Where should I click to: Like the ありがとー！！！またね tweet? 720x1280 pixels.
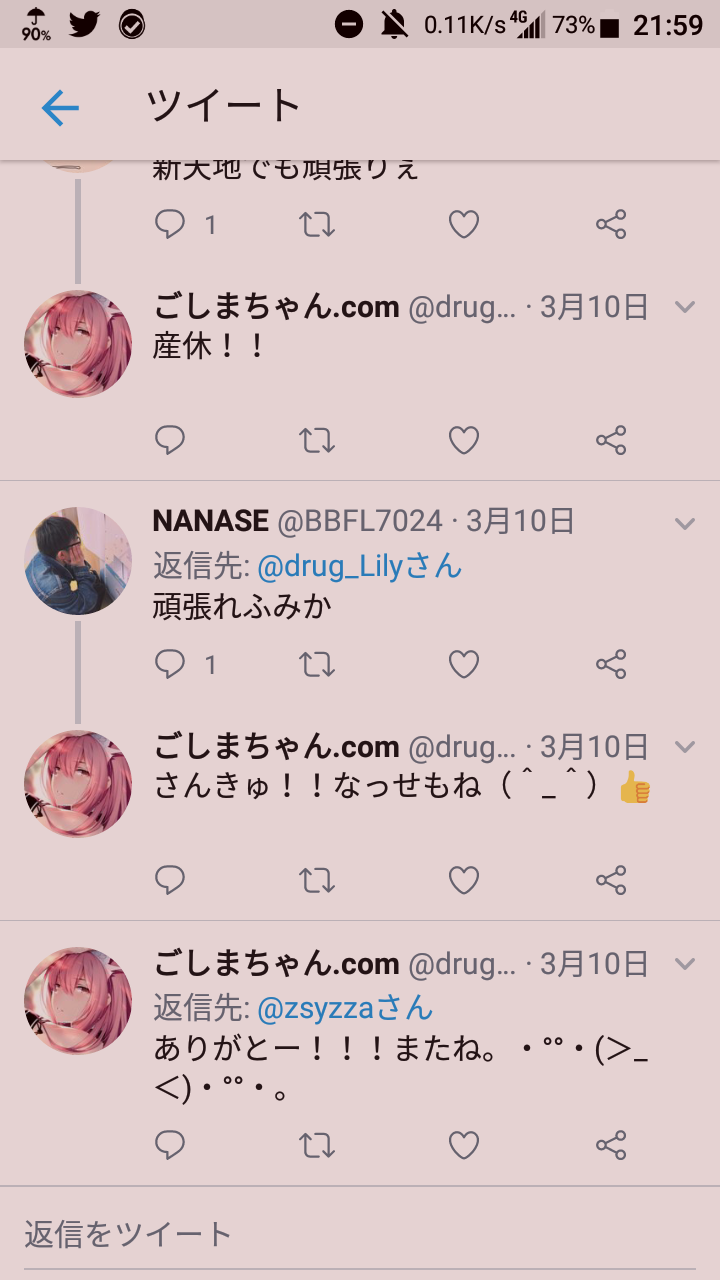point(463,1145)
